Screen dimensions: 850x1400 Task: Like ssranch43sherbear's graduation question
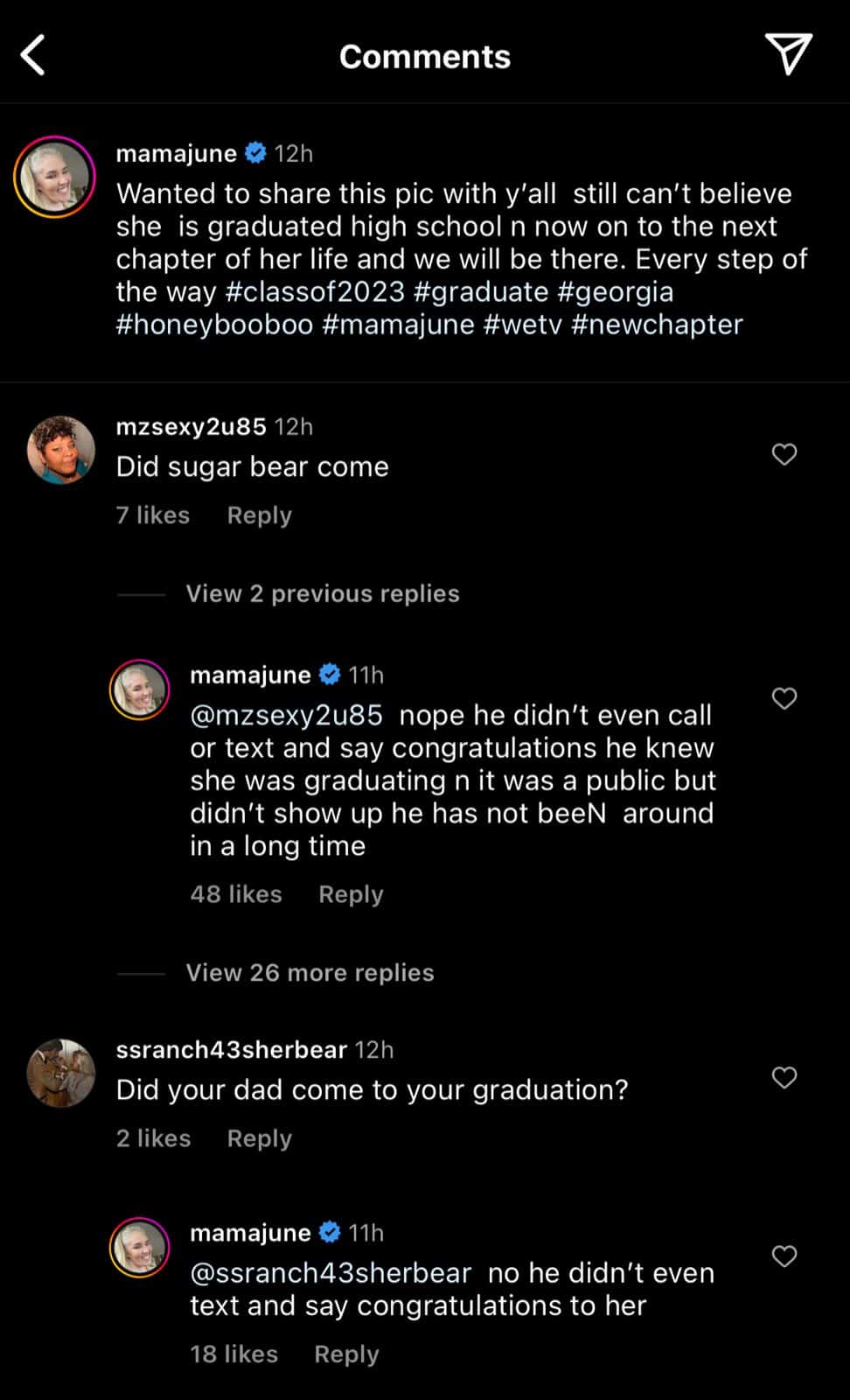pyautogui.click(x=784, y=1078)
